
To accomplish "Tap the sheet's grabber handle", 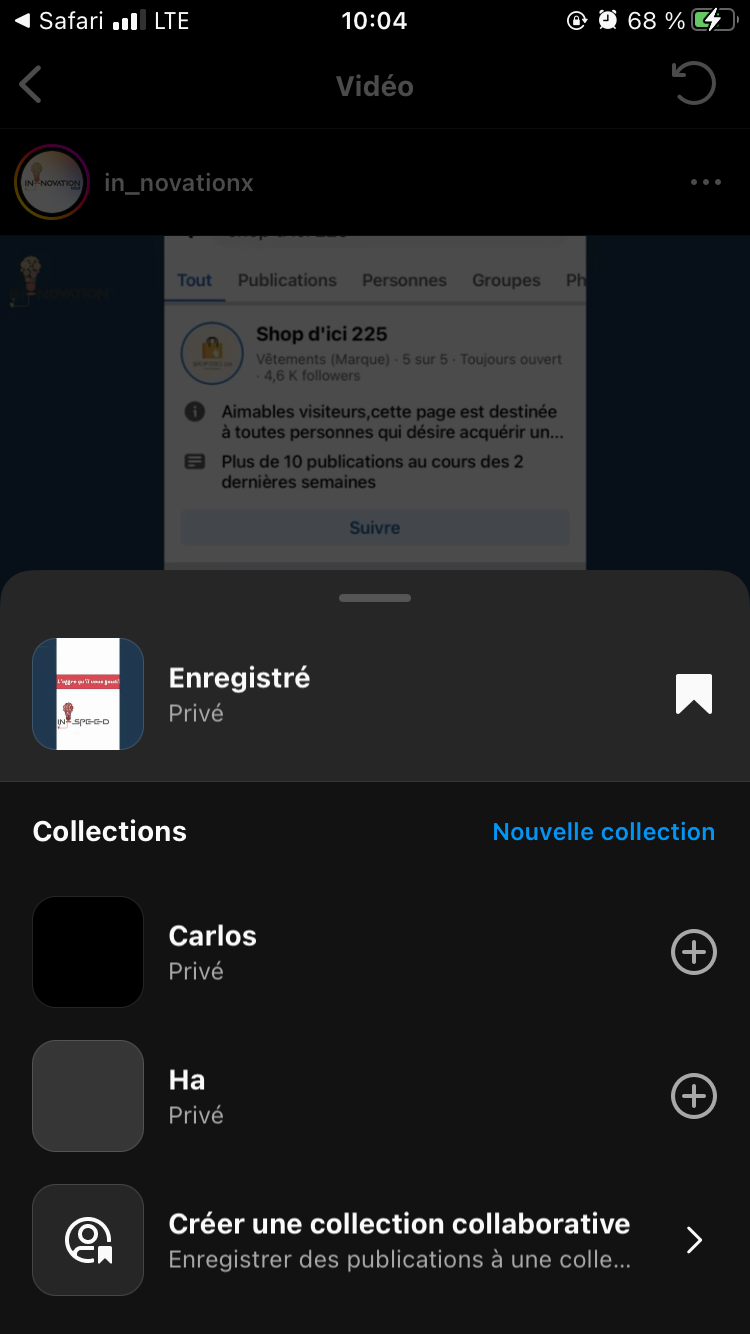I will (x=375, y=598).
